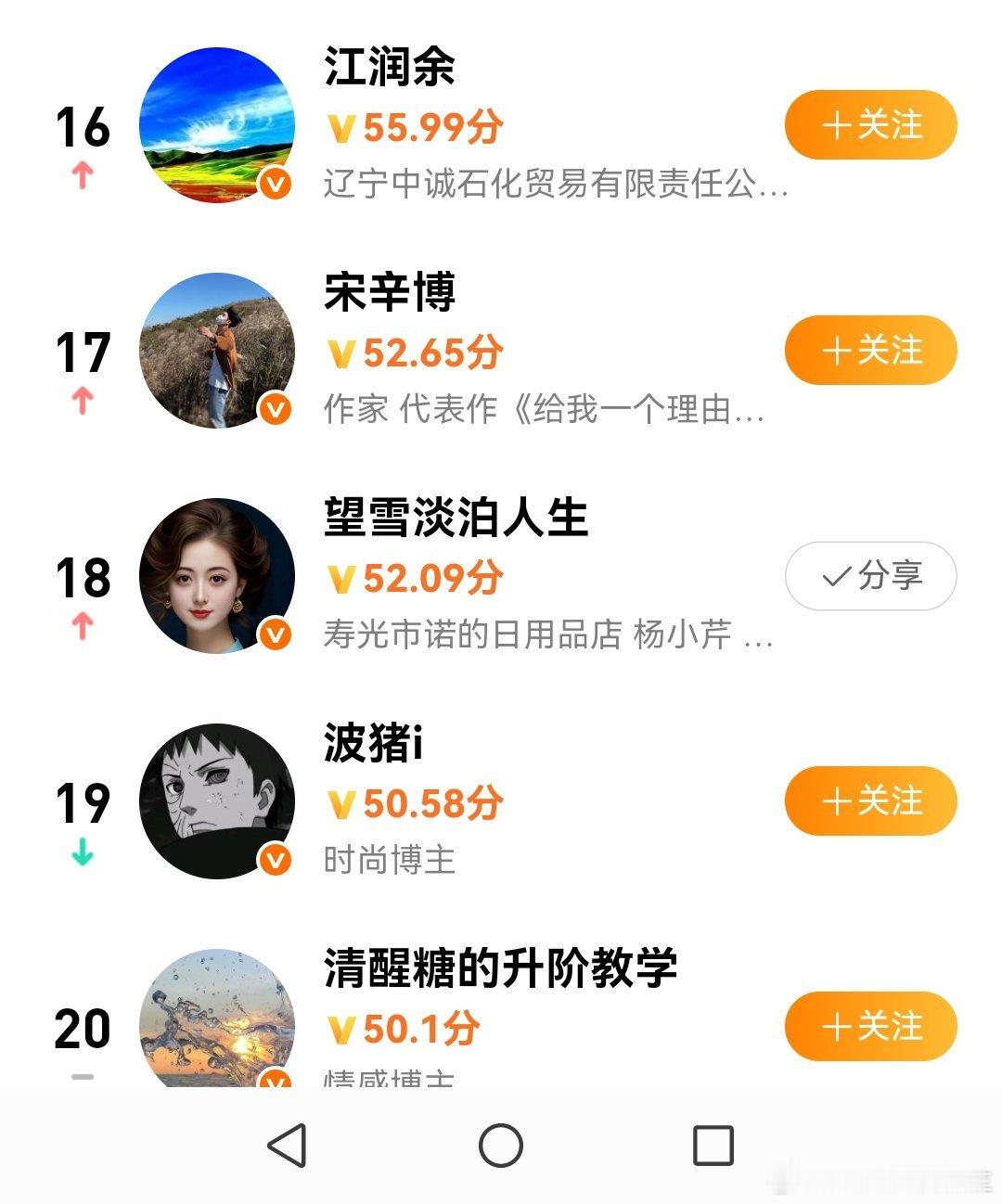
Task: Open 江润余's profile avatar
Action: point(215,122)
